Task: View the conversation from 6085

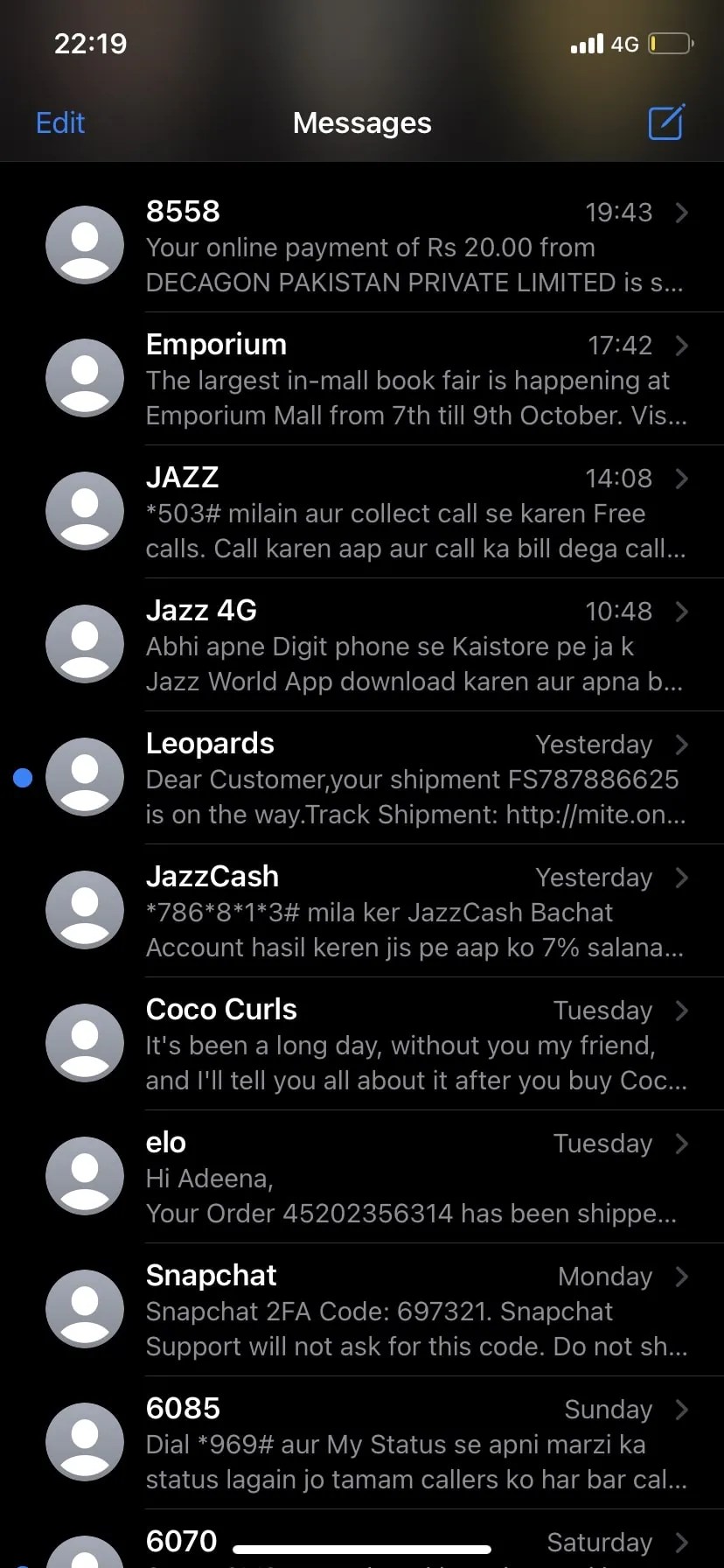Action: click(411, 1444)
